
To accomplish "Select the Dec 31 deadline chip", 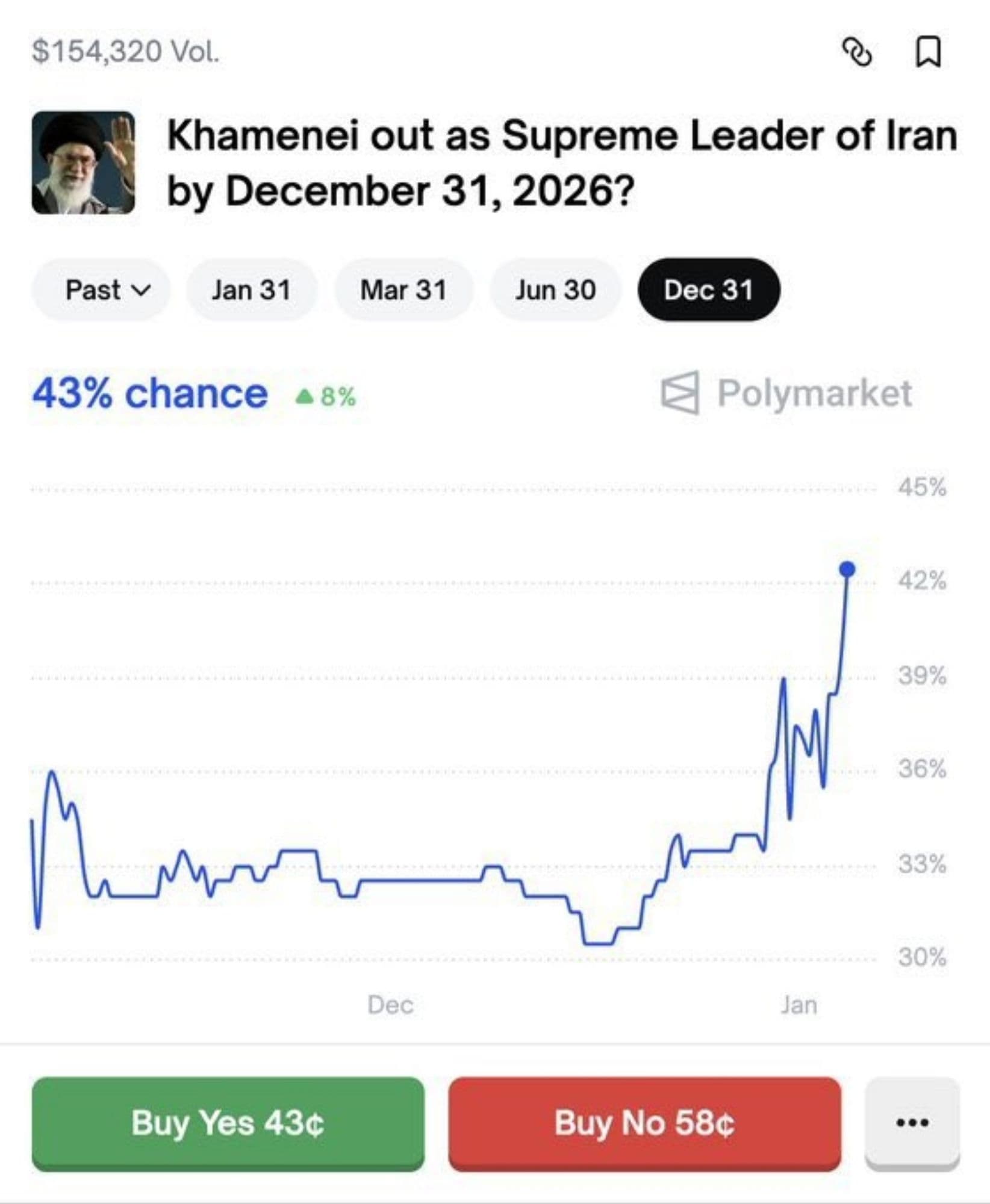I will pos(708,290).
